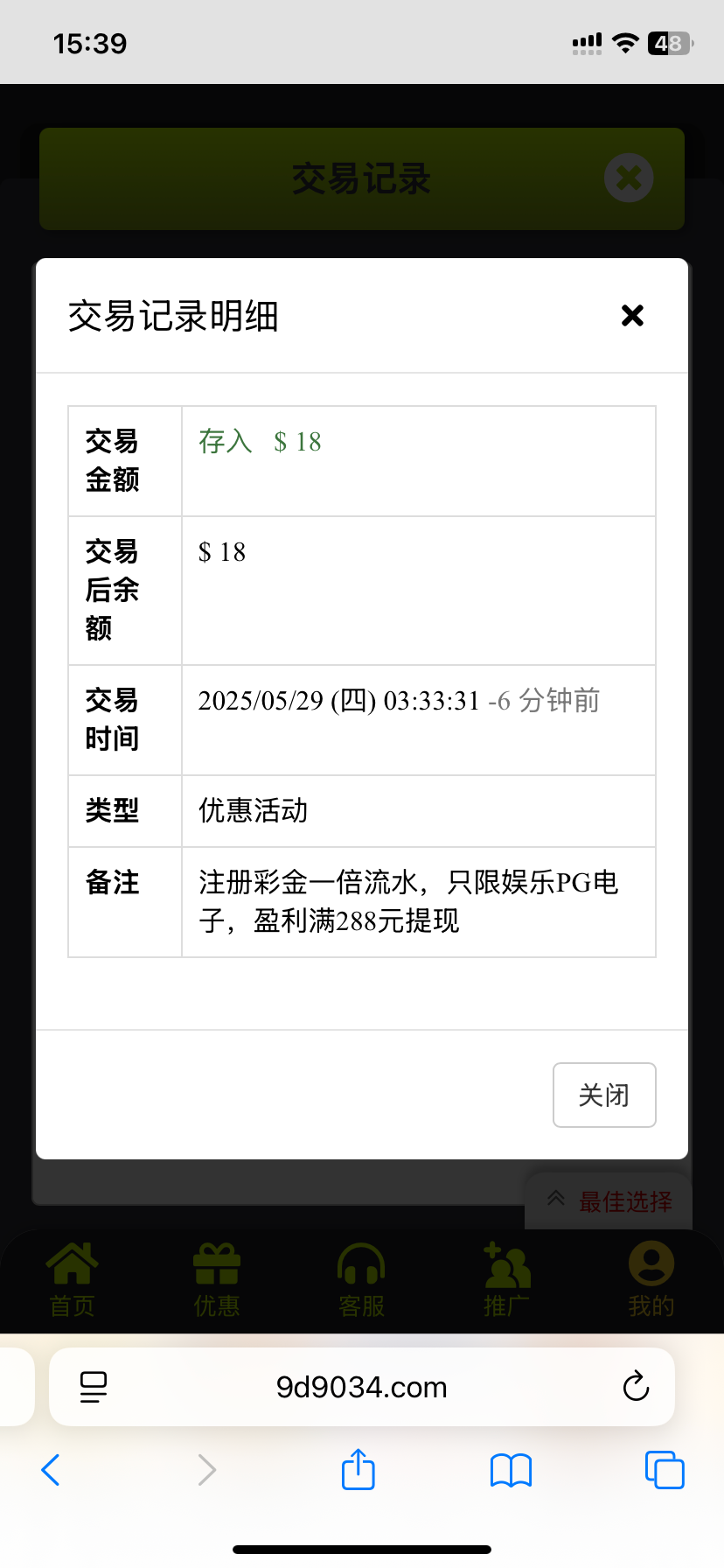Open the Safari tab switcher icon
Screen dimensions: 724x1568
(x=664, y=1470)
